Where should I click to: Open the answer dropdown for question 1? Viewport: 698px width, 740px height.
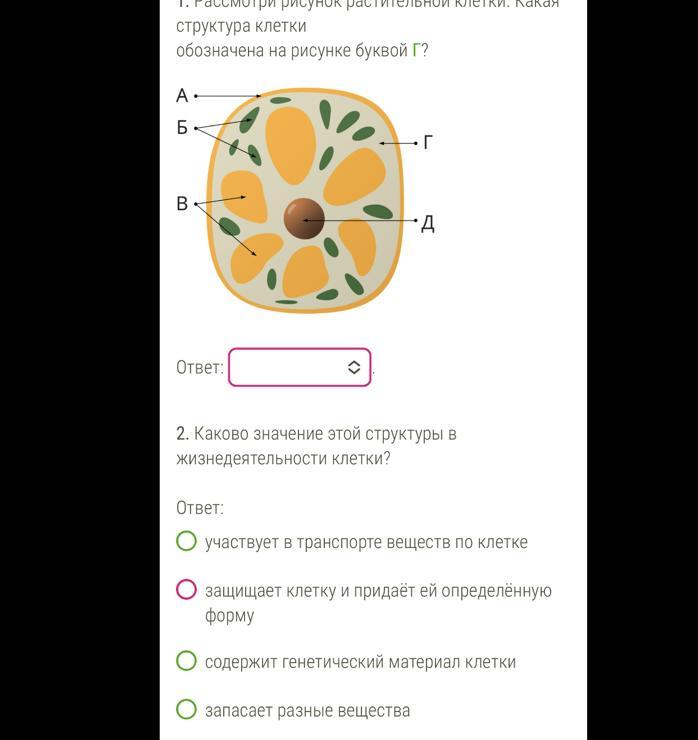300,367
